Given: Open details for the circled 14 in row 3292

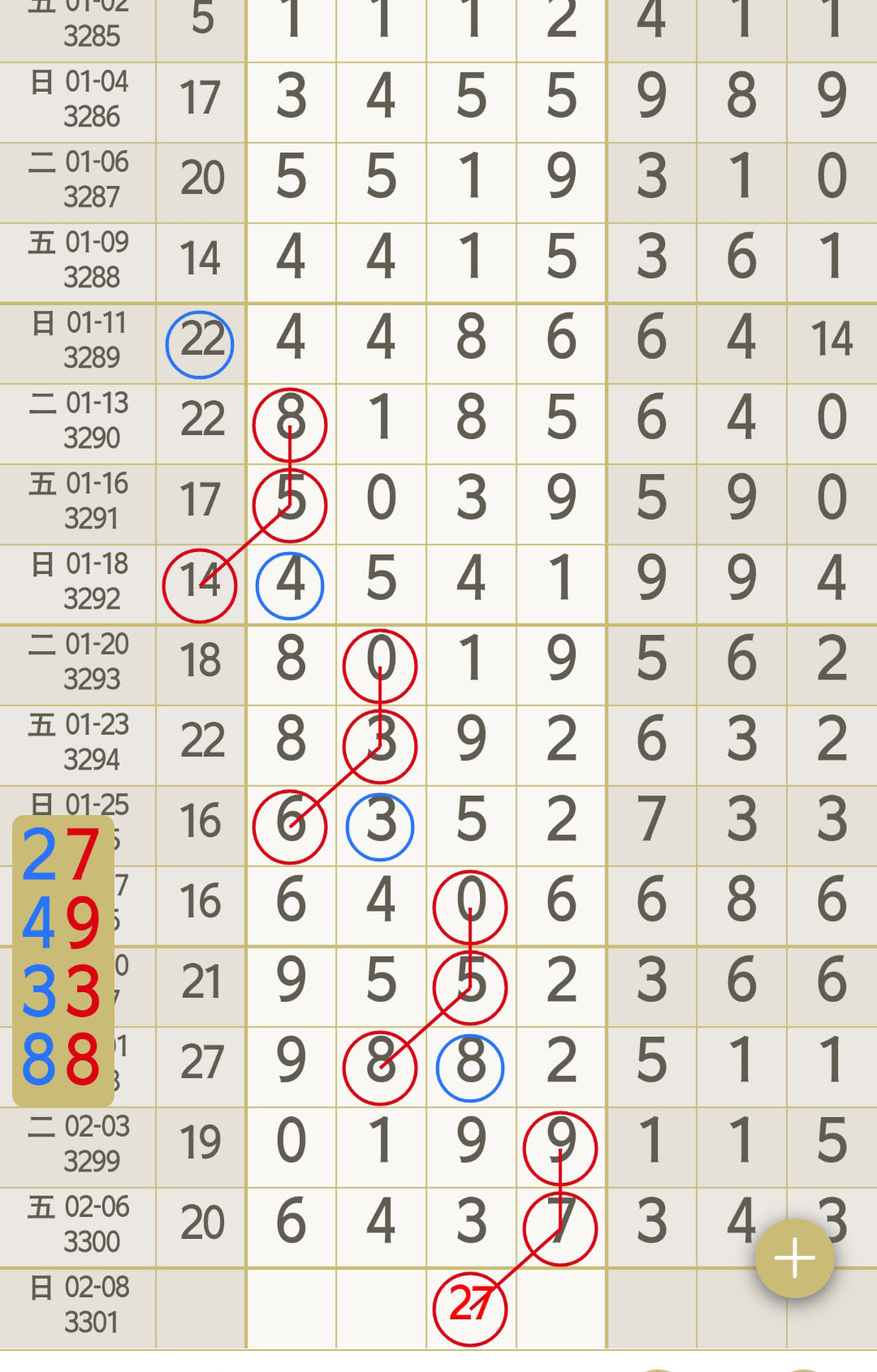Looking at the screenshot, I should (201, 583).
